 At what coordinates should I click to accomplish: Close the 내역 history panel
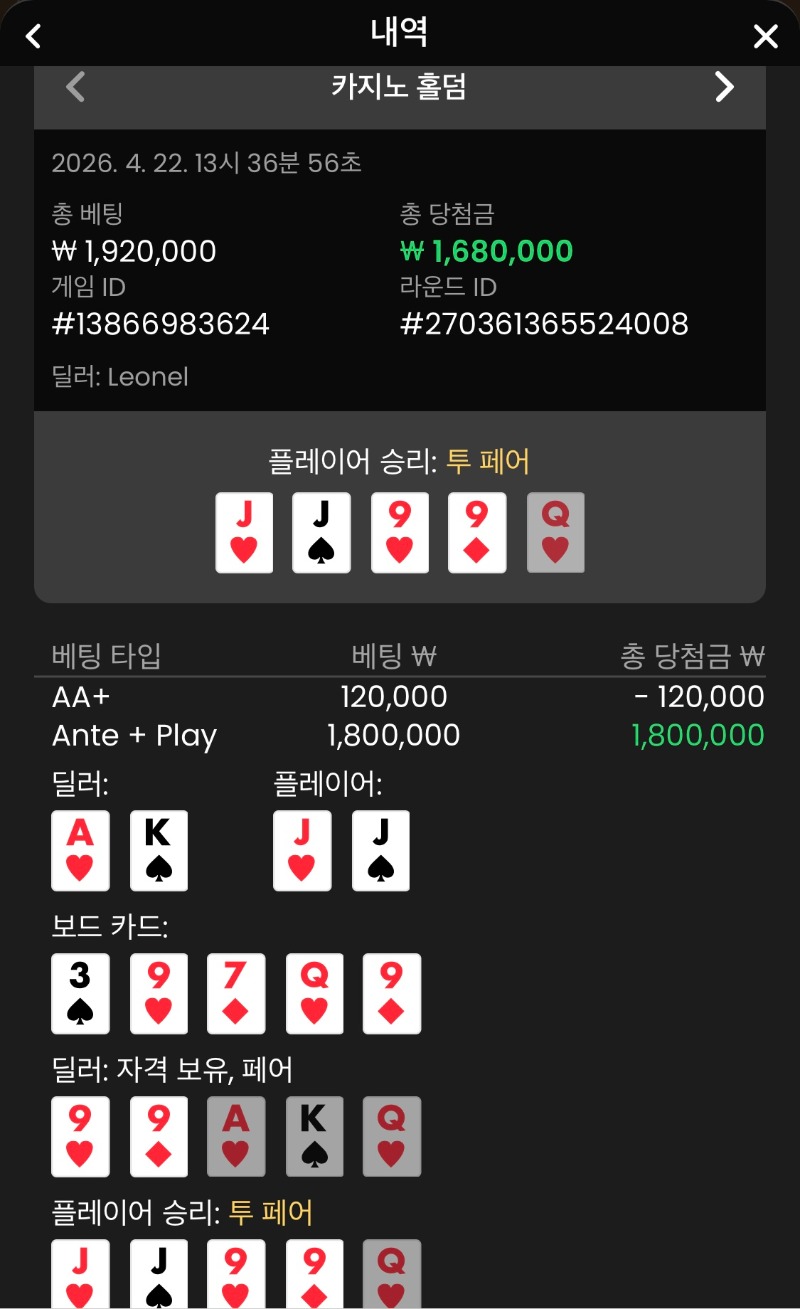point(765,37)
